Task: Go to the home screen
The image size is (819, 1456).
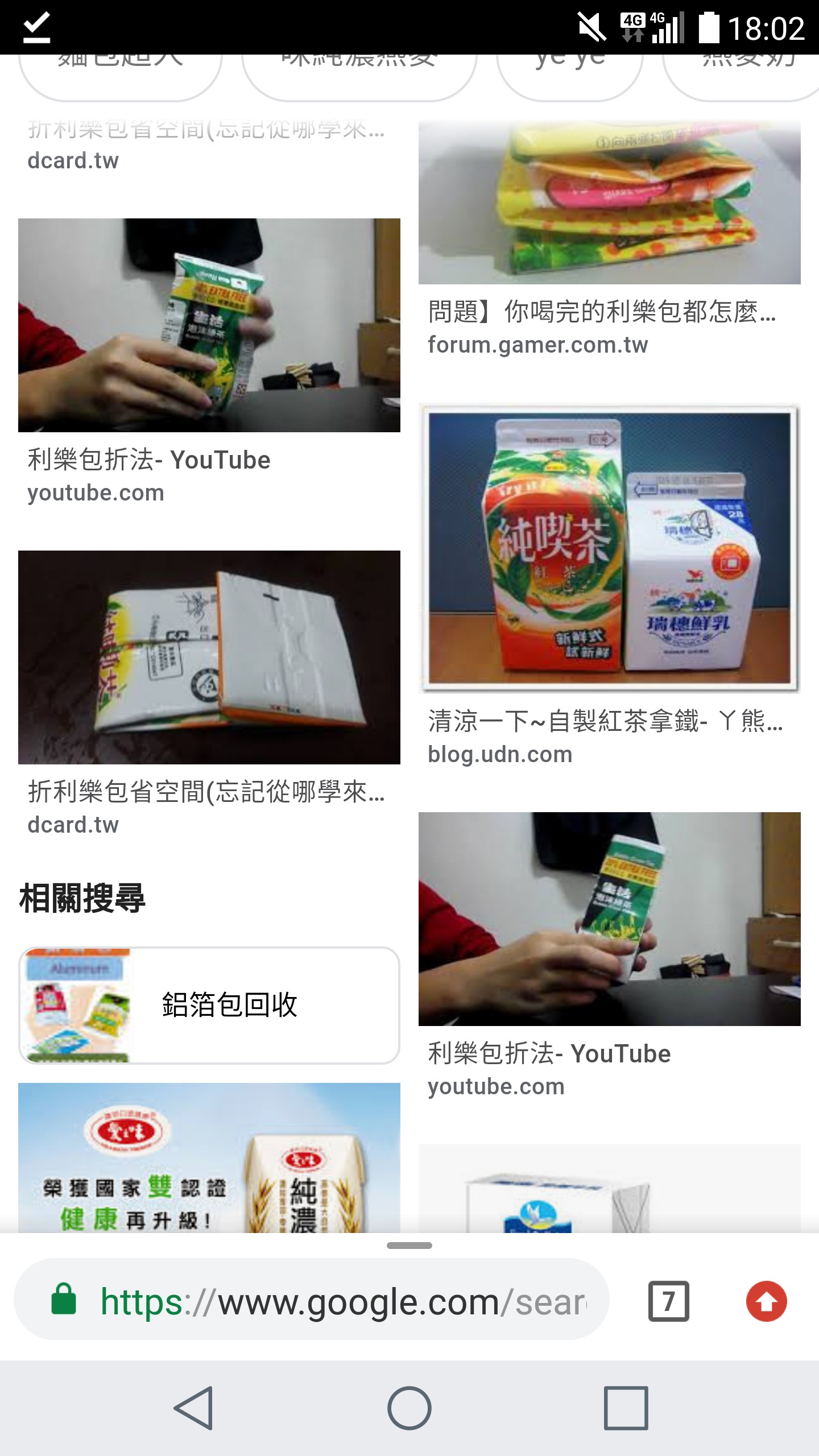Action: [409, 1408]
